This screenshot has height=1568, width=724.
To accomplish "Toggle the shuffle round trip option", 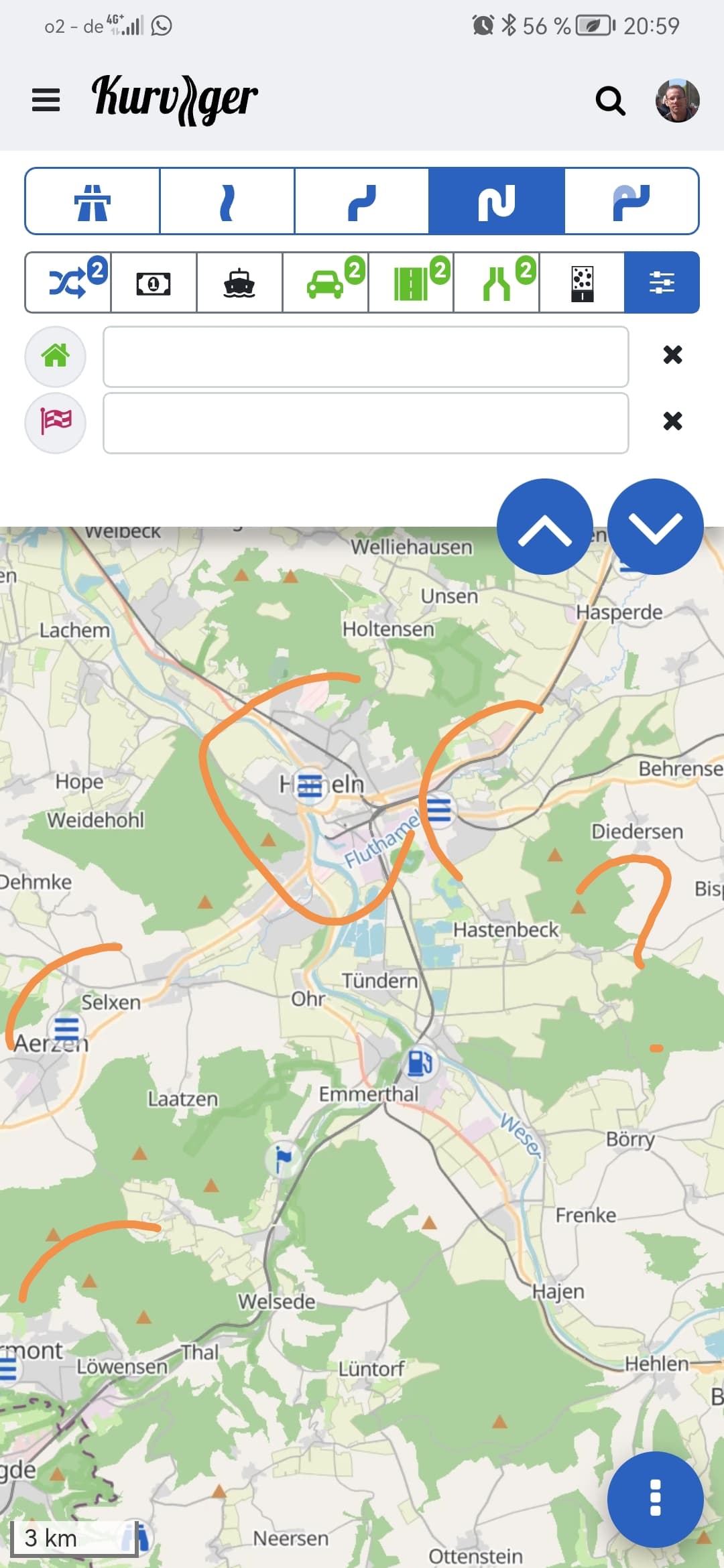I will pos(68,282).
